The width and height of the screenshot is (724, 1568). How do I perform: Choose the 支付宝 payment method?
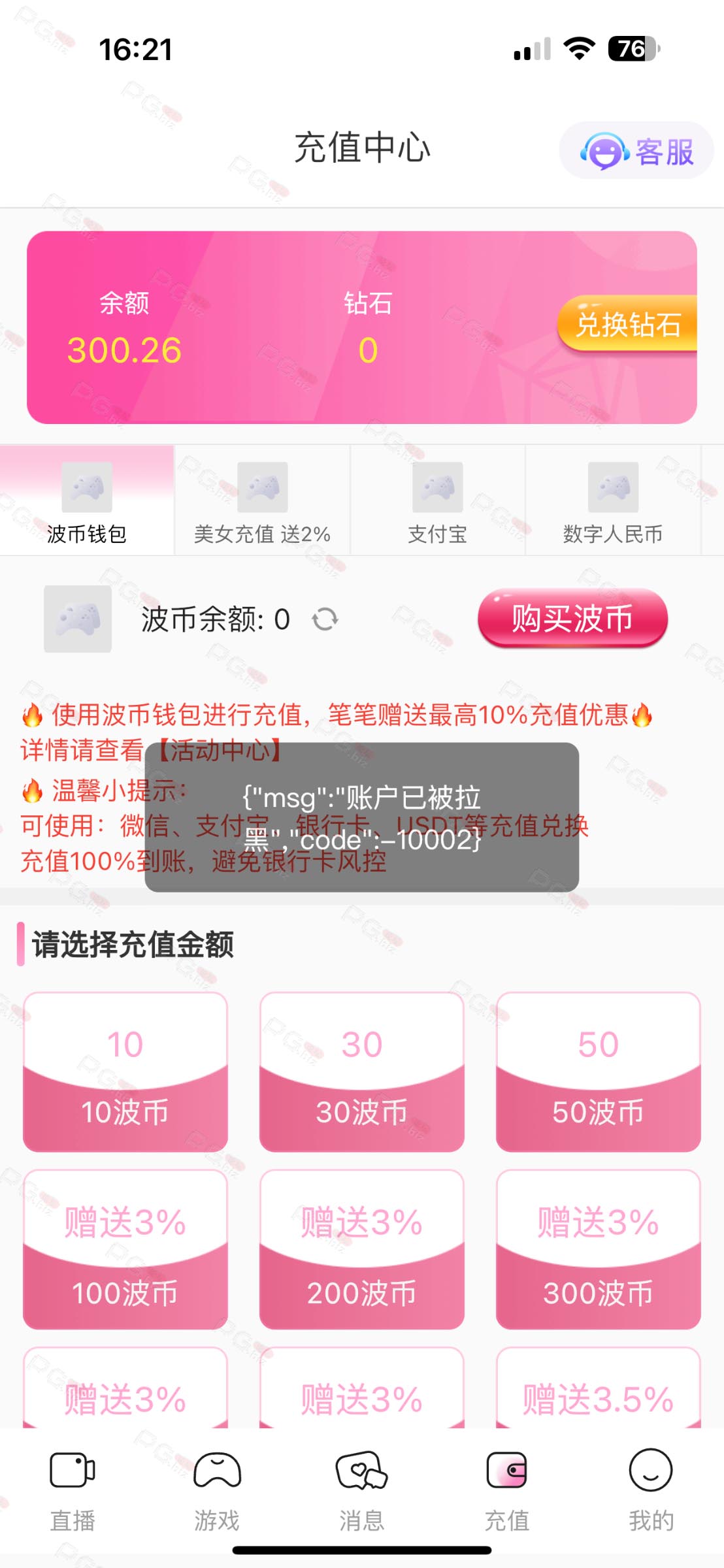point(438,500)
